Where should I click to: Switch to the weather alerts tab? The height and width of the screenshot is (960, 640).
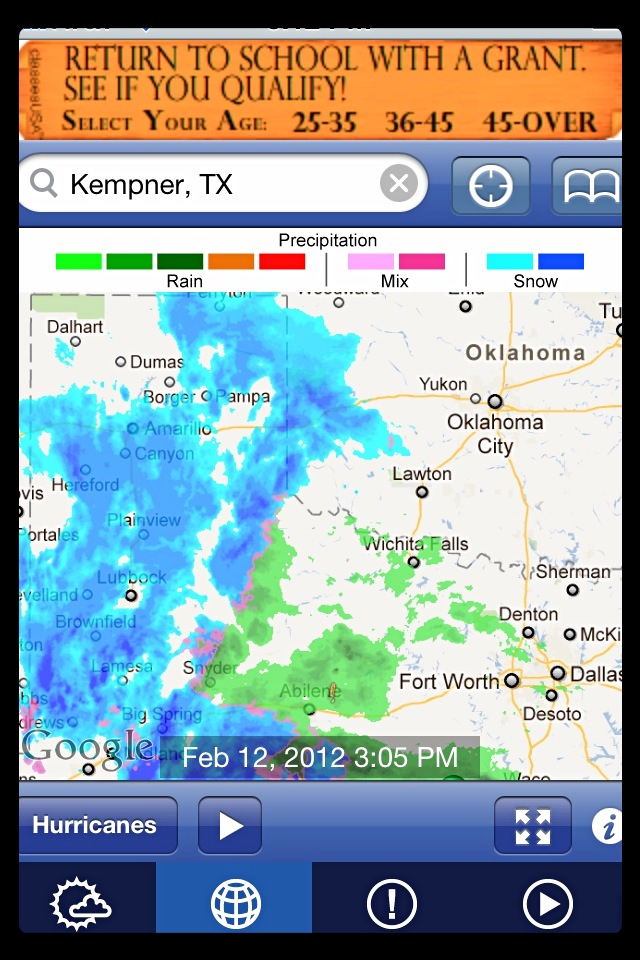(392, 904)
